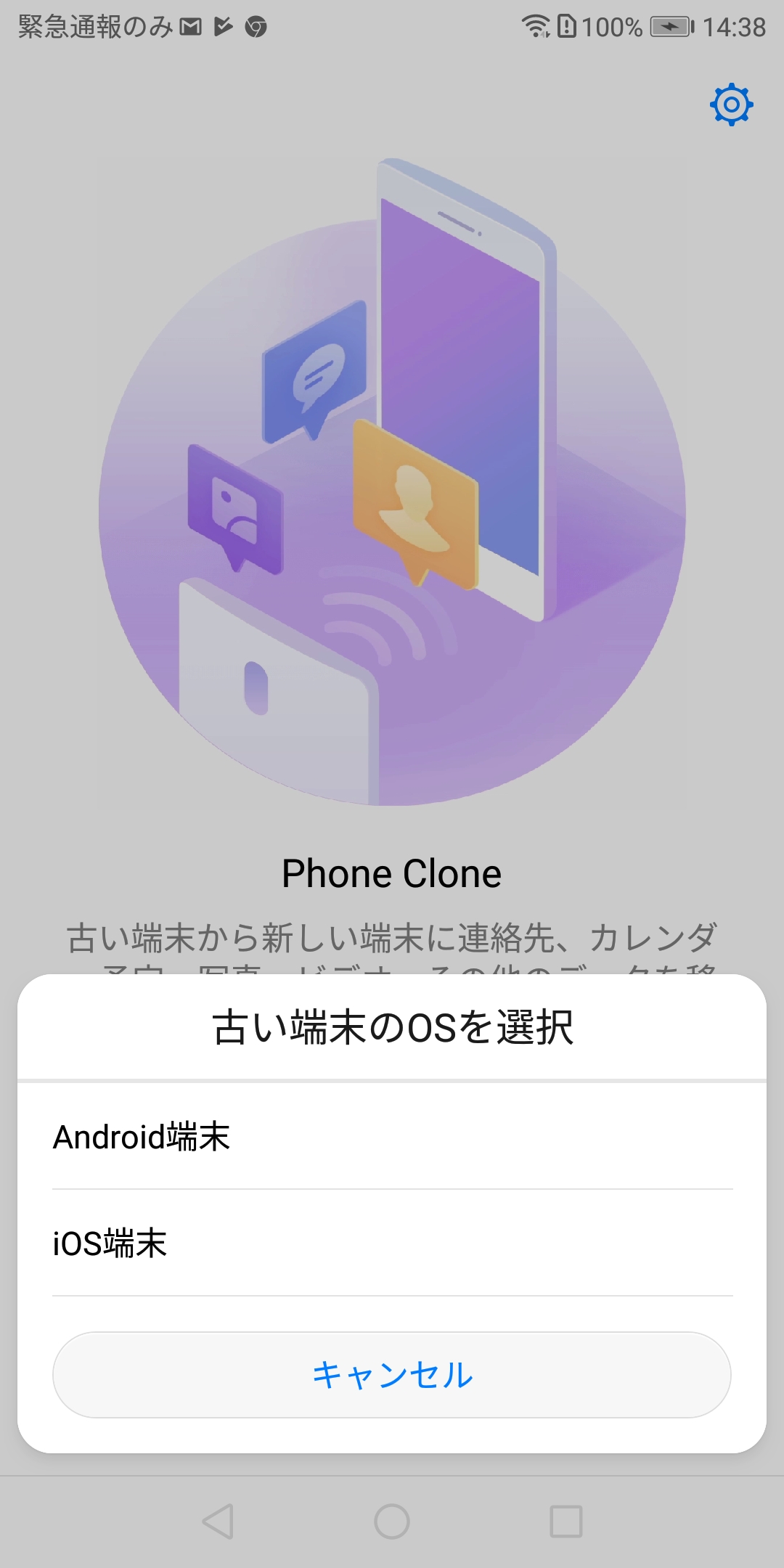Tap the dialog title 古い端末のOSを選択
Viewport: 784px width, 1568px height.
pyautogui.click(x=392, y=1025)
